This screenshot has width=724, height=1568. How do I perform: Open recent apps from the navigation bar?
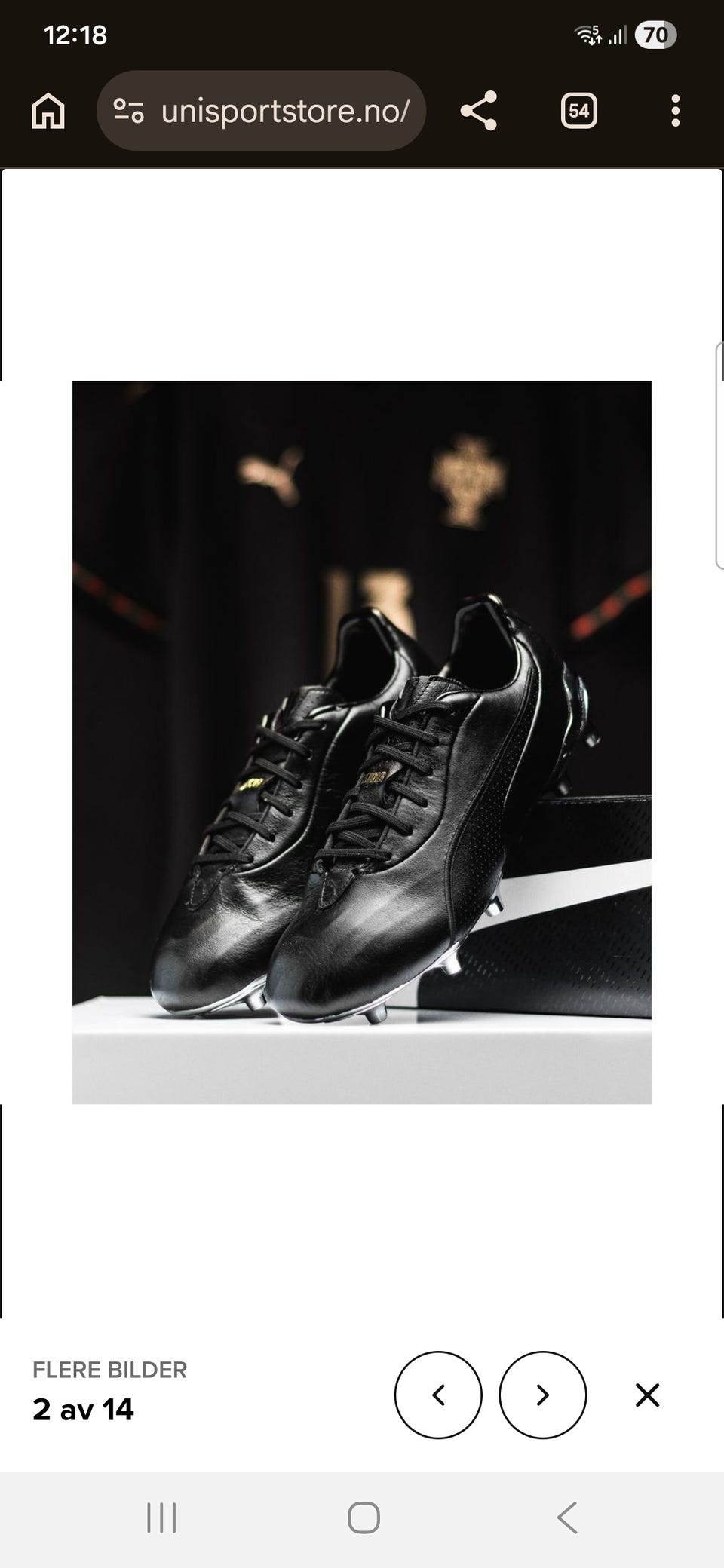161,1517
